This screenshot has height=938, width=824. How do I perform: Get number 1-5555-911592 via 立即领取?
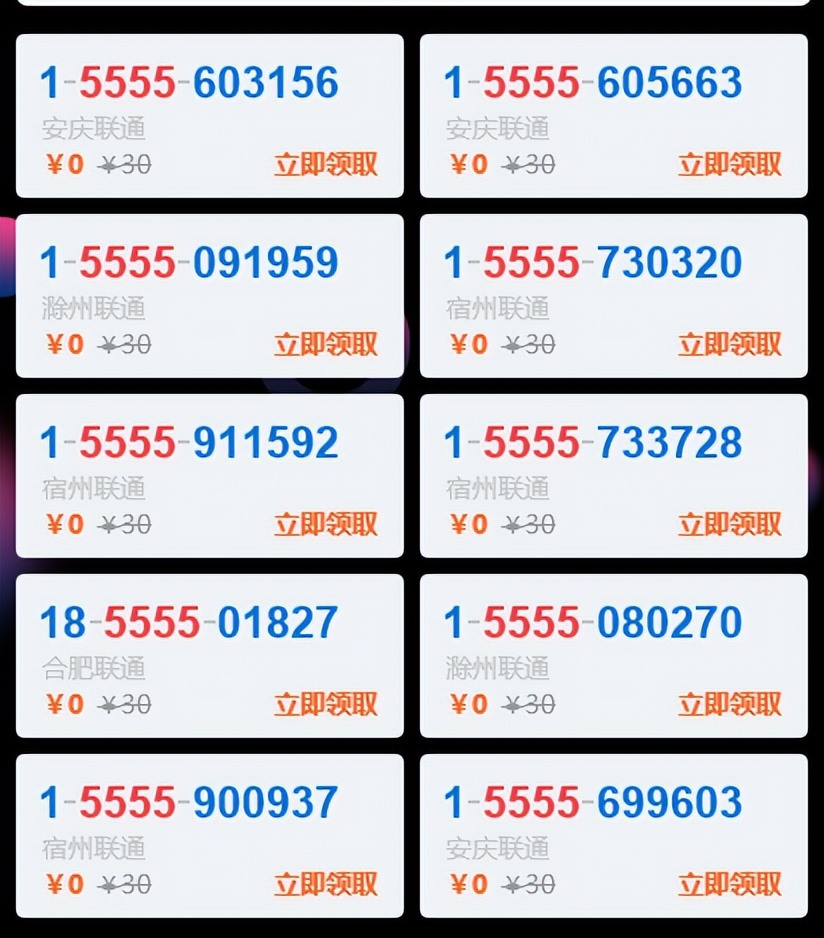(x=326, y=524)
